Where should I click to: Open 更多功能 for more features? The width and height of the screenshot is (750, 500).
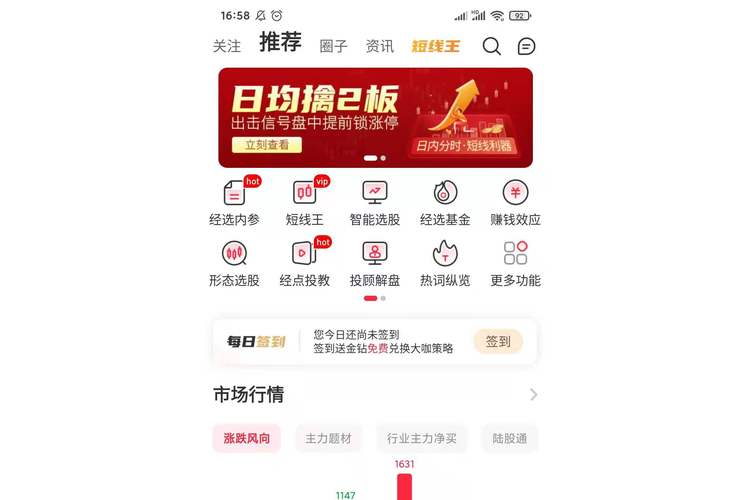515,264
